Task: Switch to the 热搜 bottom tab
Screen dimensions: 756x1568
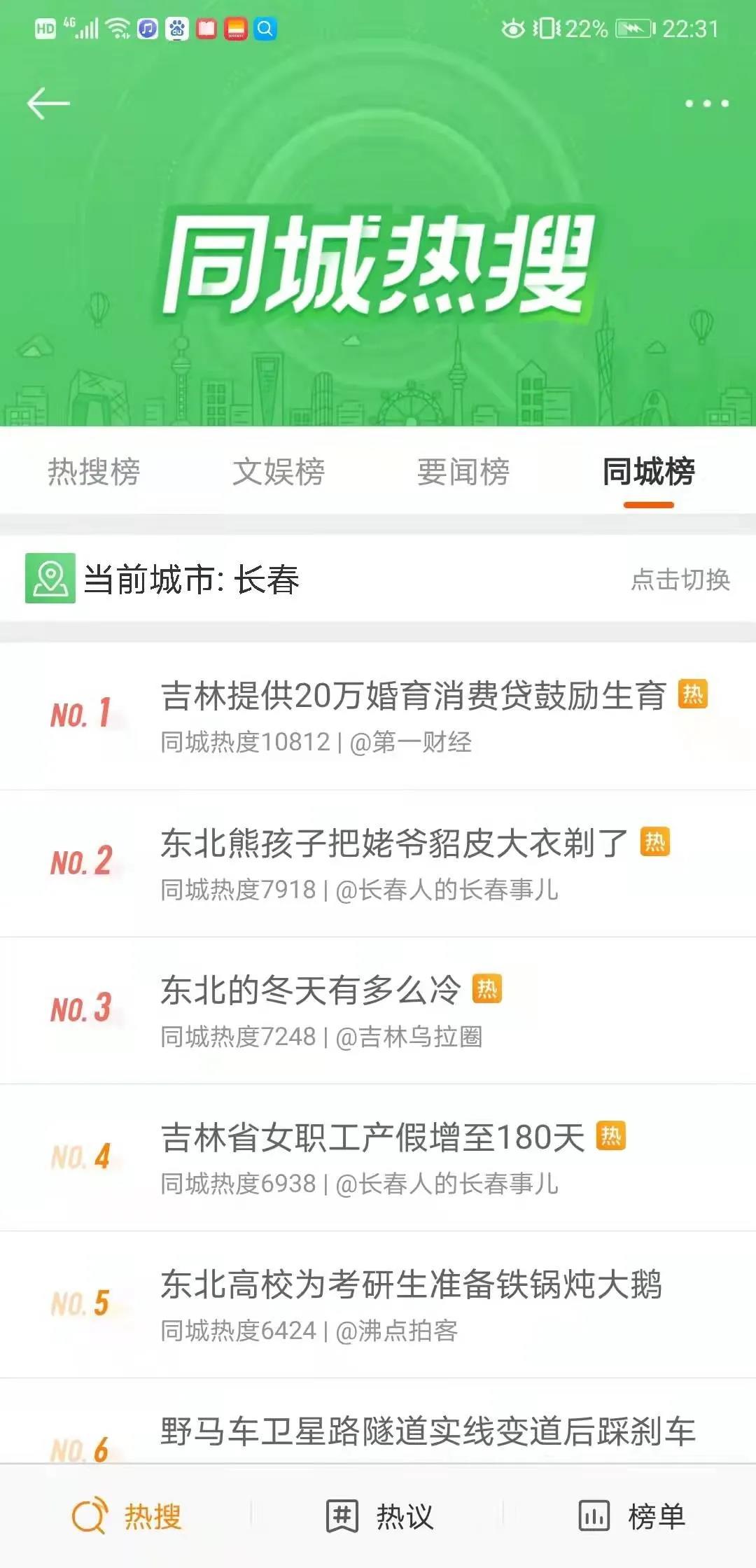Action: [127, 1517]
